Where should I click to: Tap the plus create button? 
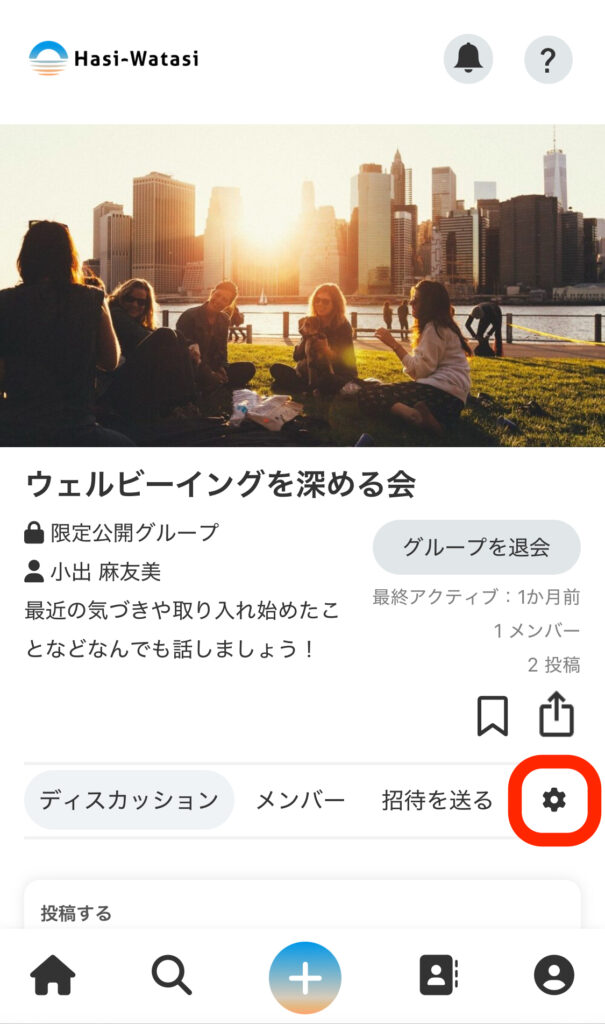(305, 977)
